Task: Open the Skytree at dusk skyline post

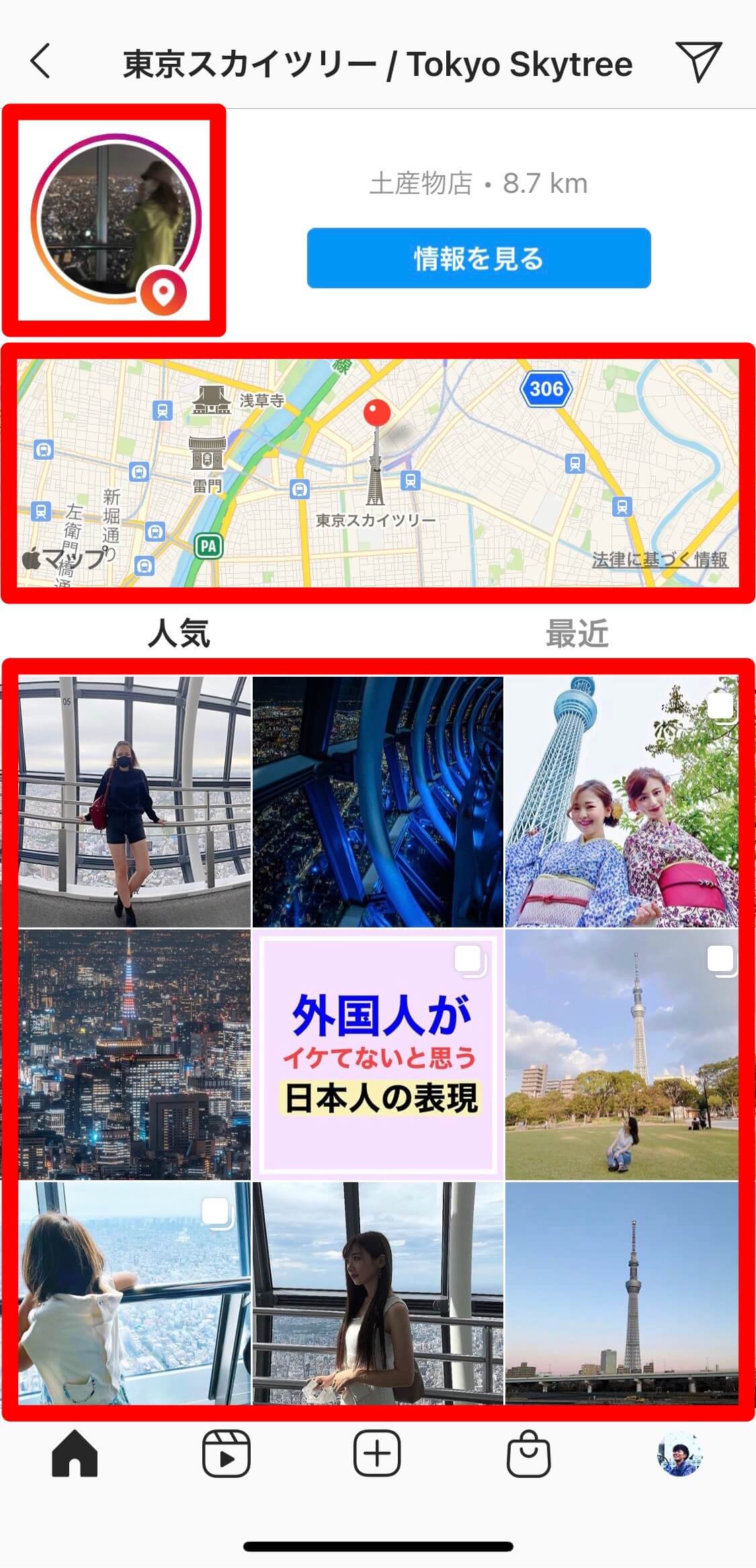Action: (622, 1294)
